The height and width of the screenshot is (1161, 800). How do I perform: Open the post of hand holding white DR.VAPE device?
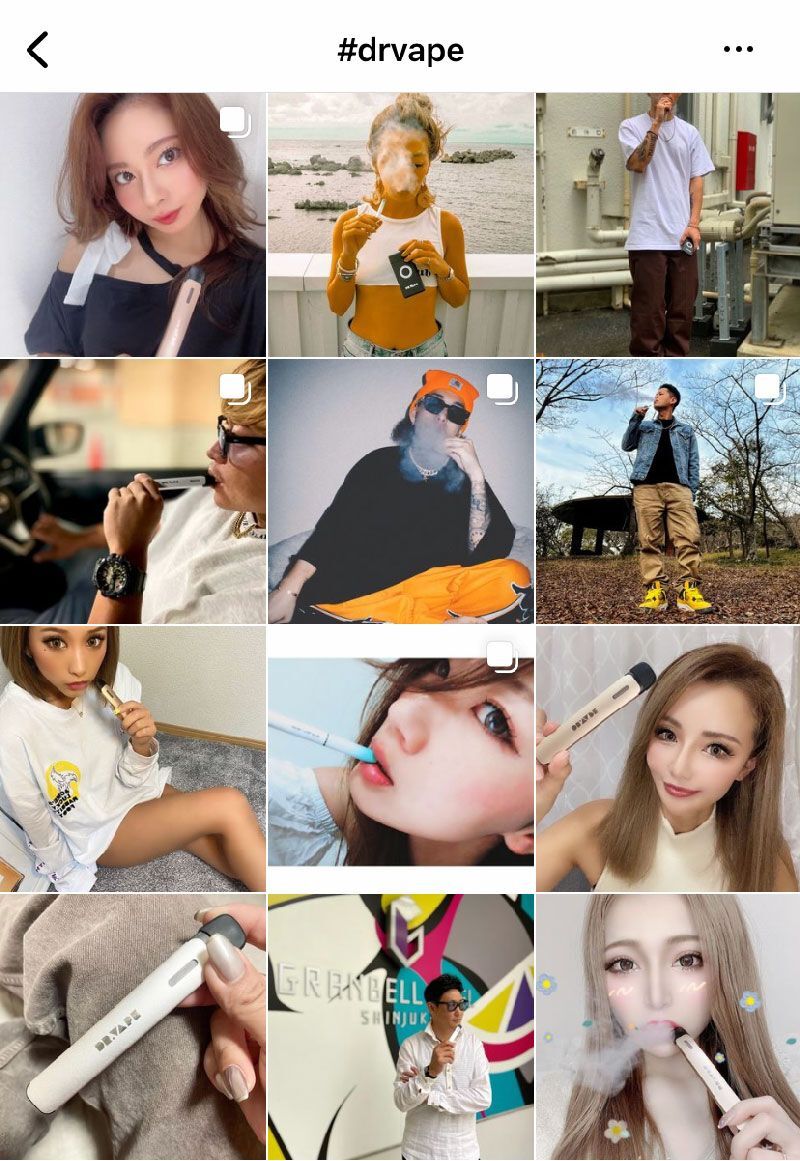coord(133,1027)
